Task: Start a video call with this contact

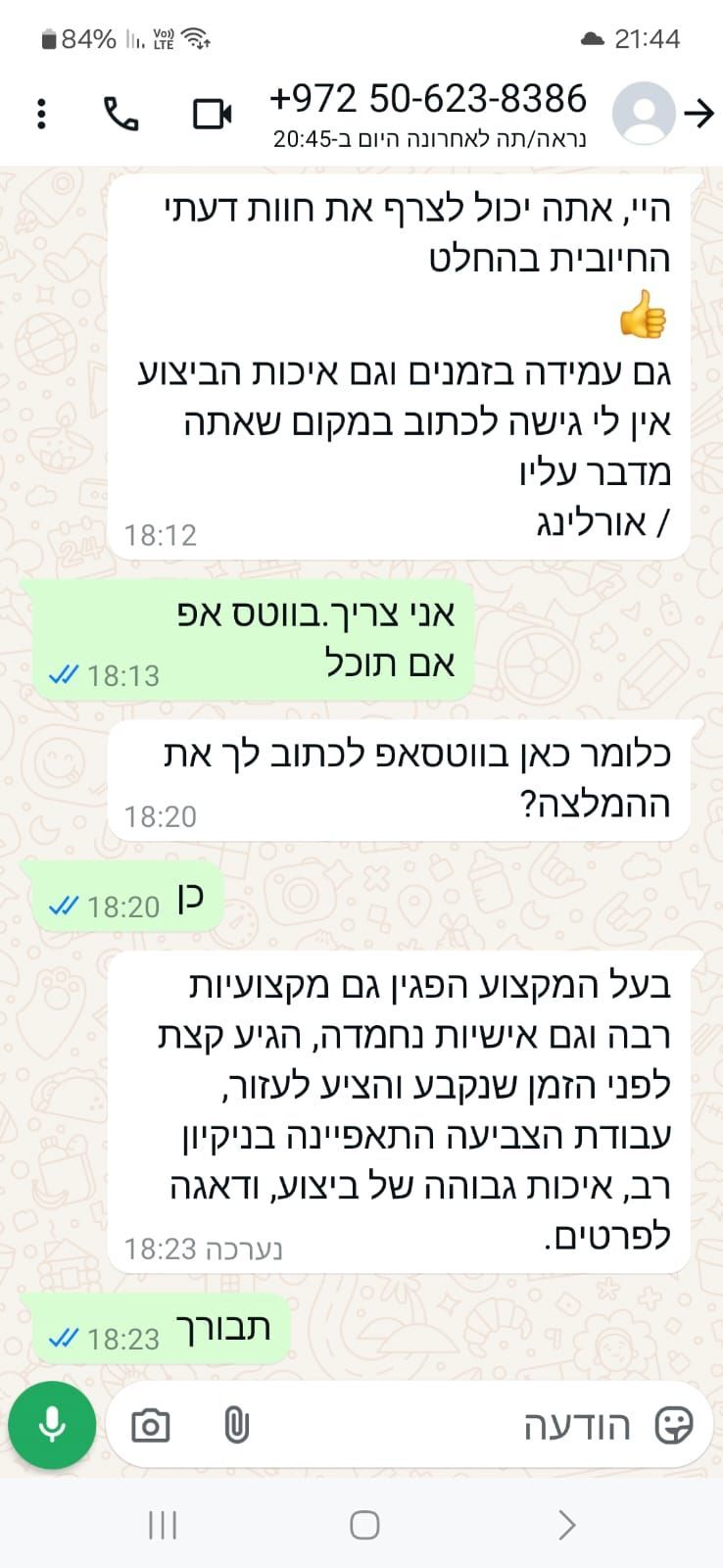Action: coord(212,114)
